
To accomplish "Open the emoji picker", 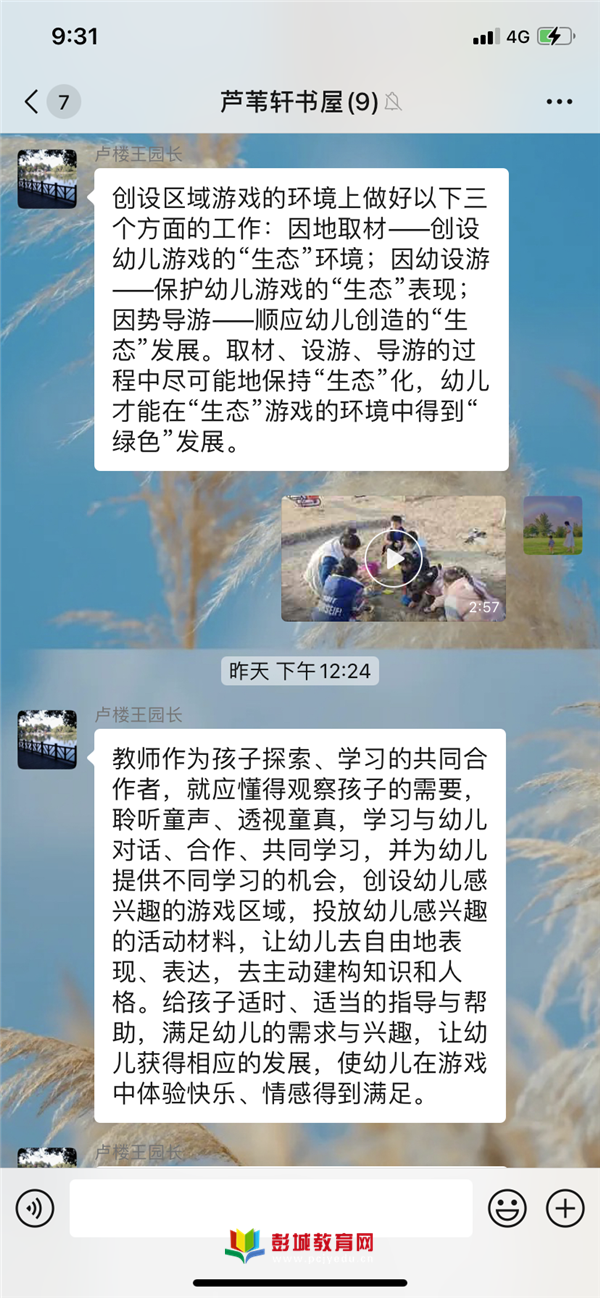I will [x=507, y=1208].
